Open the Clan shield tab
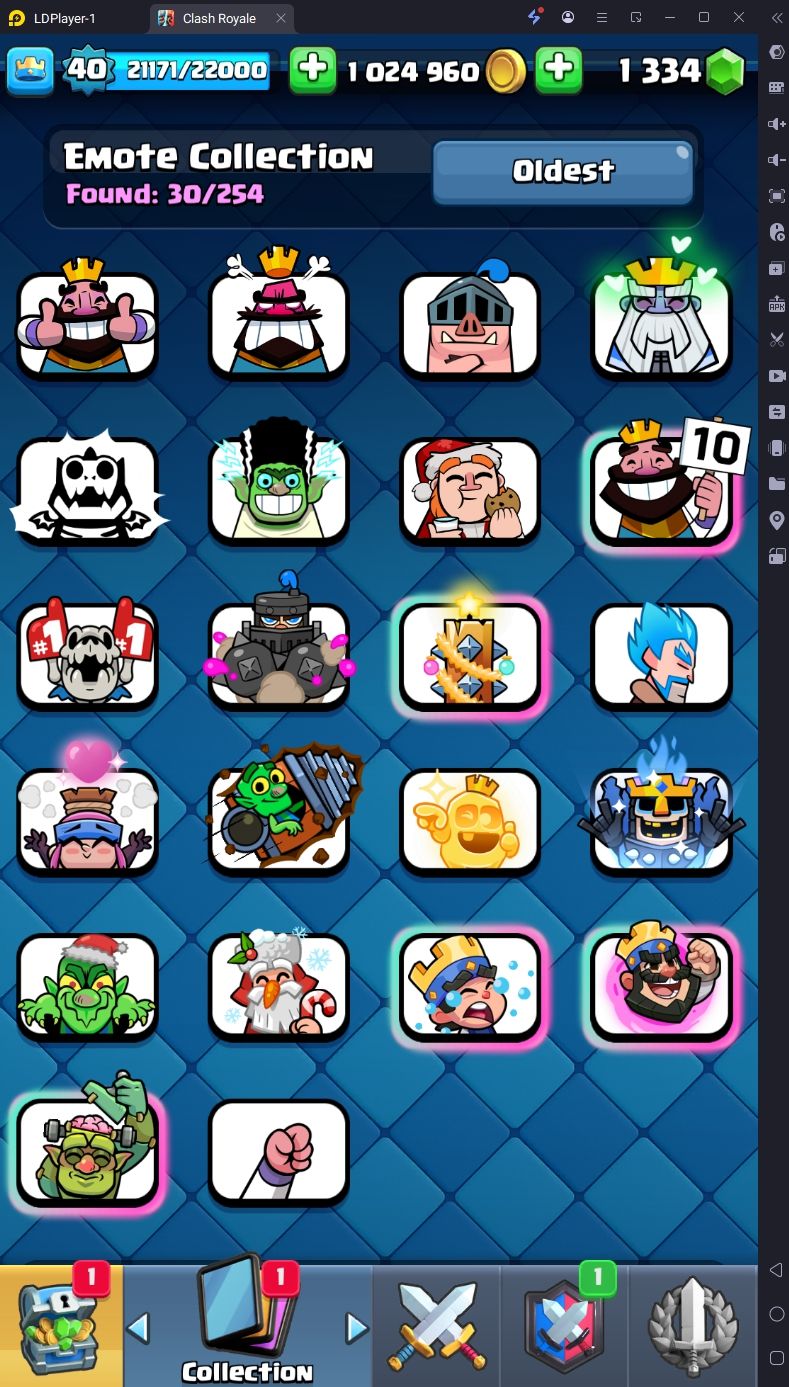Image resolution: width=789 pixels, height=1387 pixels. point(563,1325)
